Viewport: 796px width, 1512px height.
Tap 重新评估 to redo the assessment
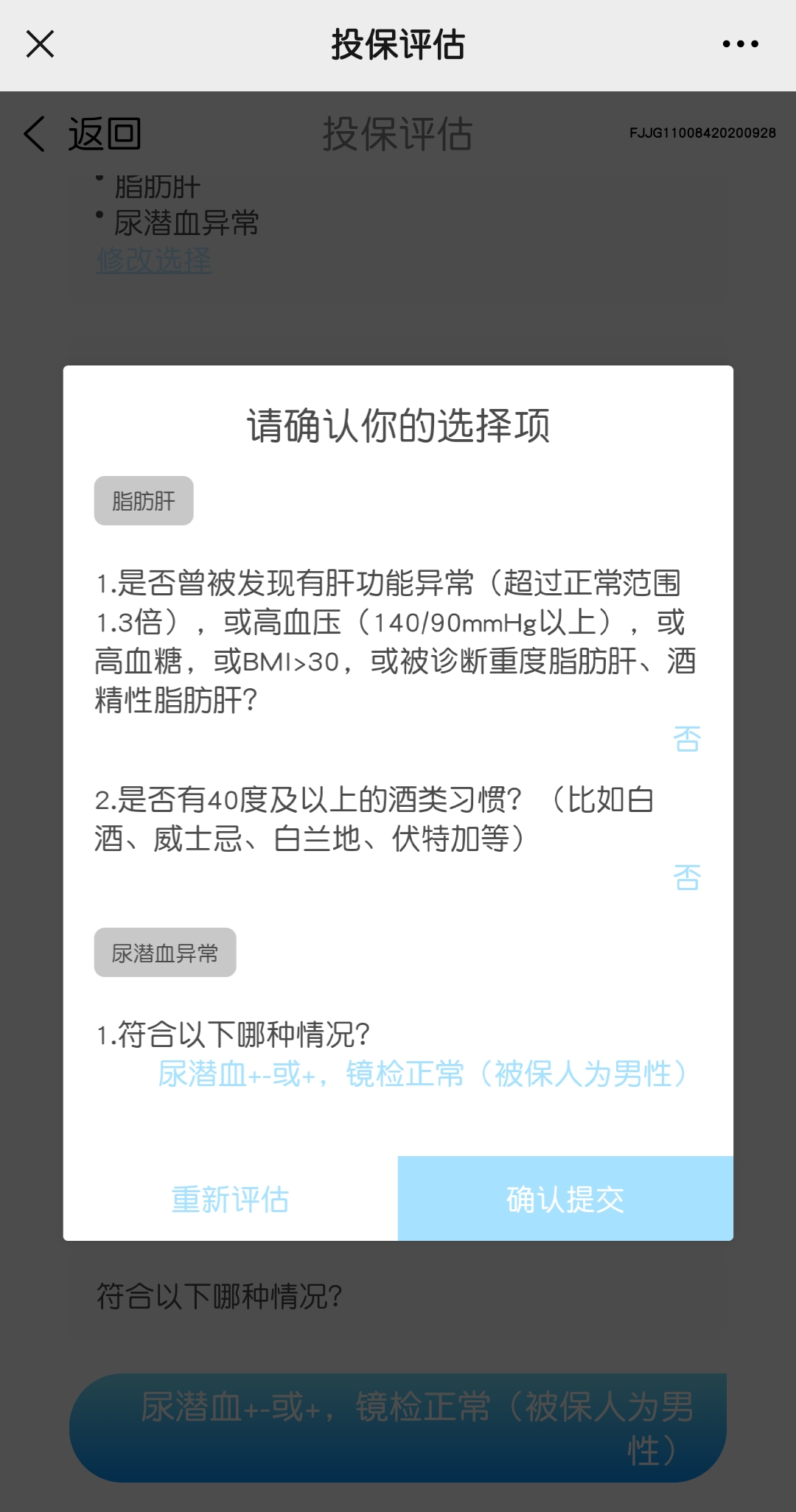coord(230,1199)
